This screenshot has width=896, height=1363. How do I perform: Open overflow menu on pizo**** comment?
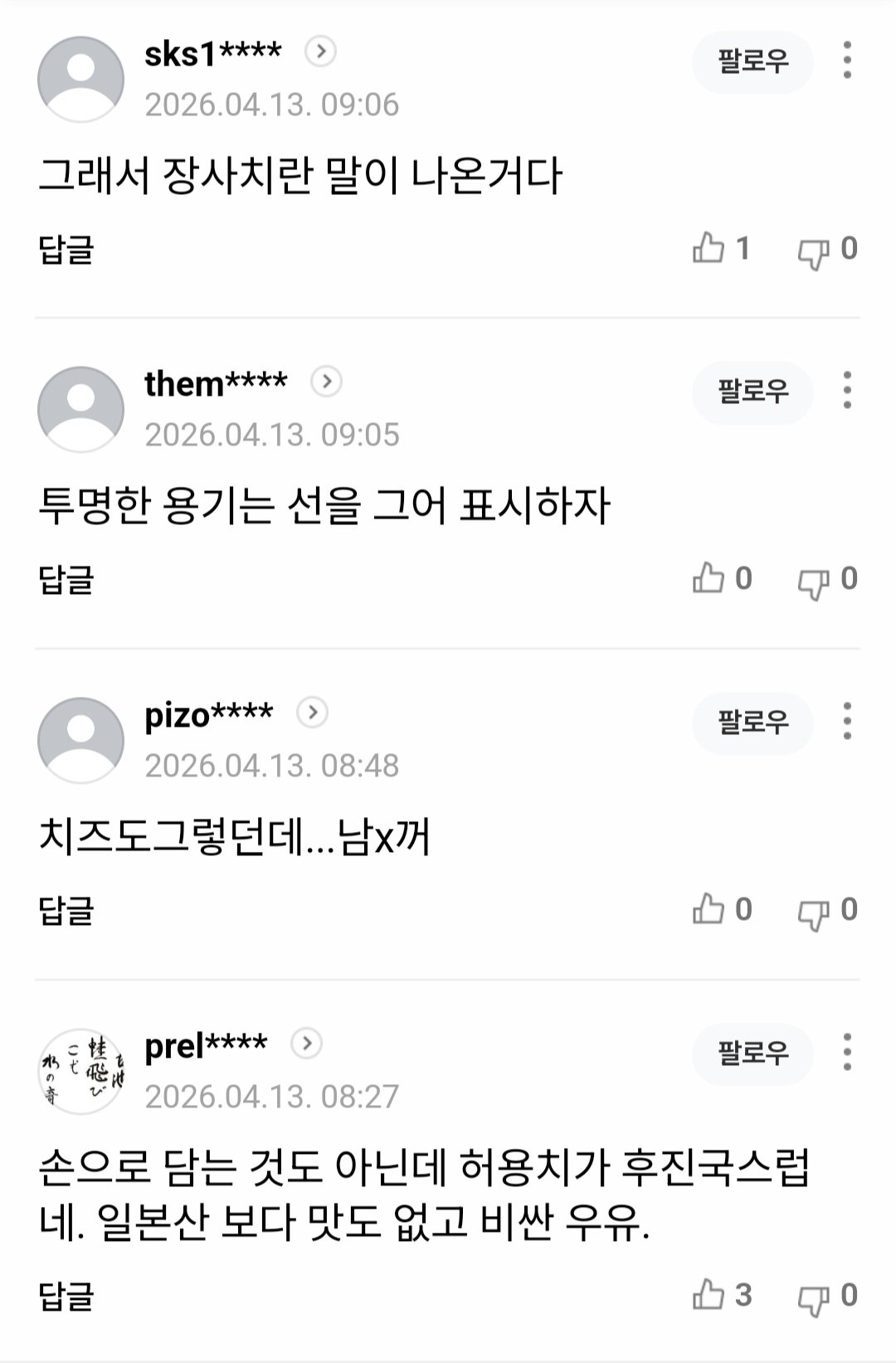point(846,721)
